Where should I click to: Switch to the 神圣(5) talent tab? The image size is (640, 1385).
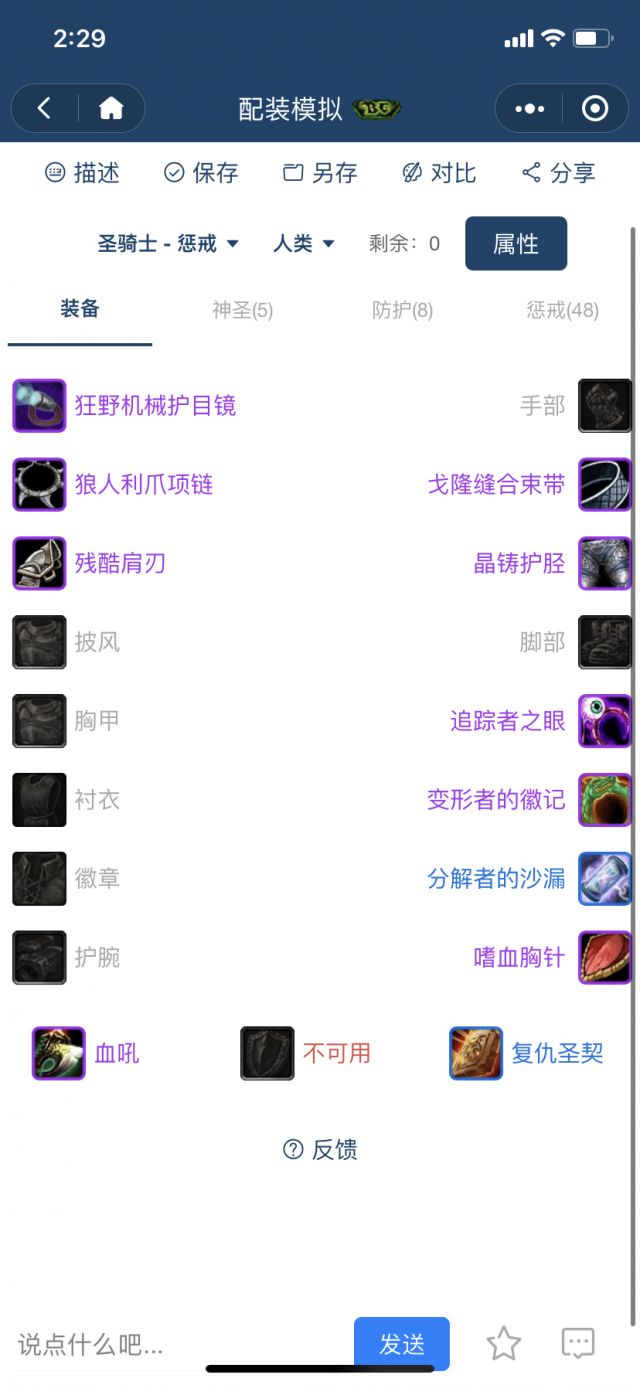[242, 310]
